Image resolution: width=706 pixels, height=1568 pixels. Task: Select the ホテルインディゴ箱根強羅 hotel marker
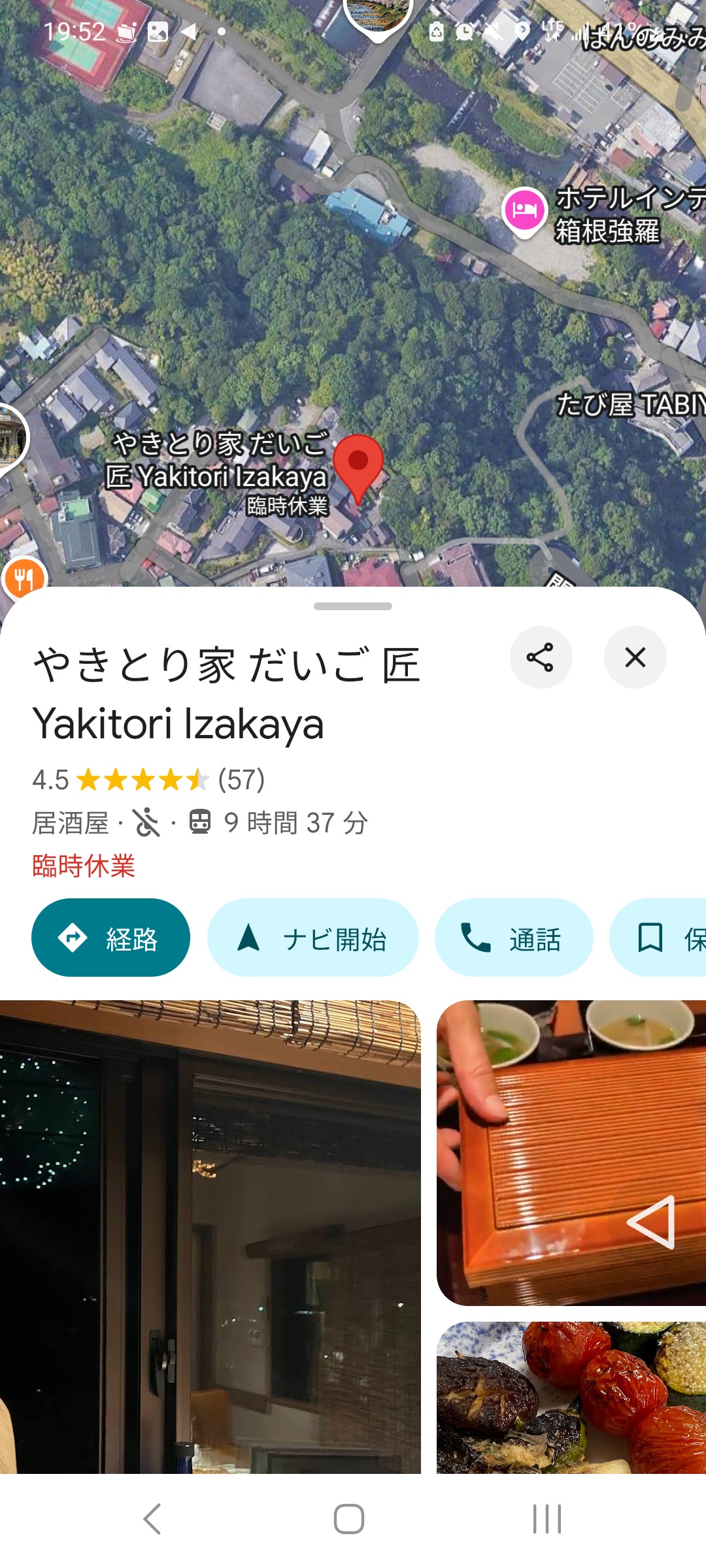(x=524, y=211)
